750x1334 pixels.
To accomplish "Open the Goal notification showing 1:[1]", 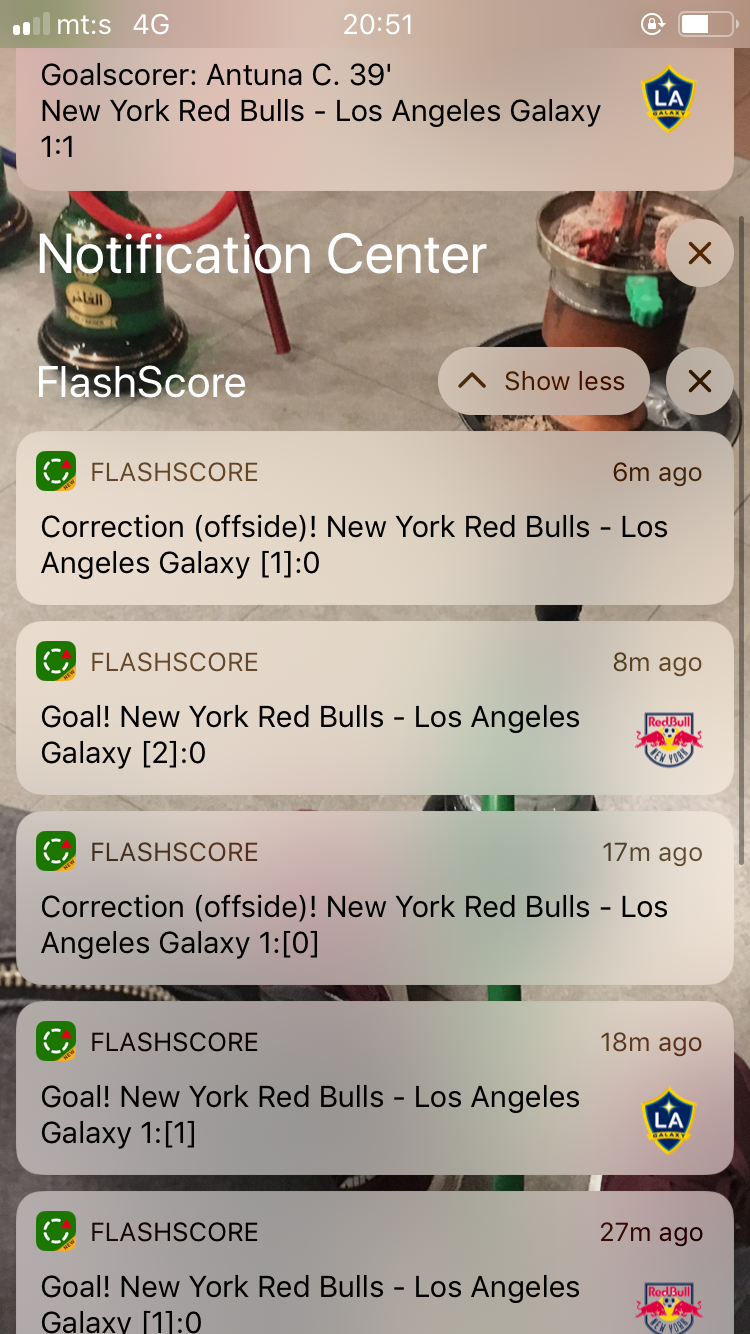I will [x=375, y=1088].
